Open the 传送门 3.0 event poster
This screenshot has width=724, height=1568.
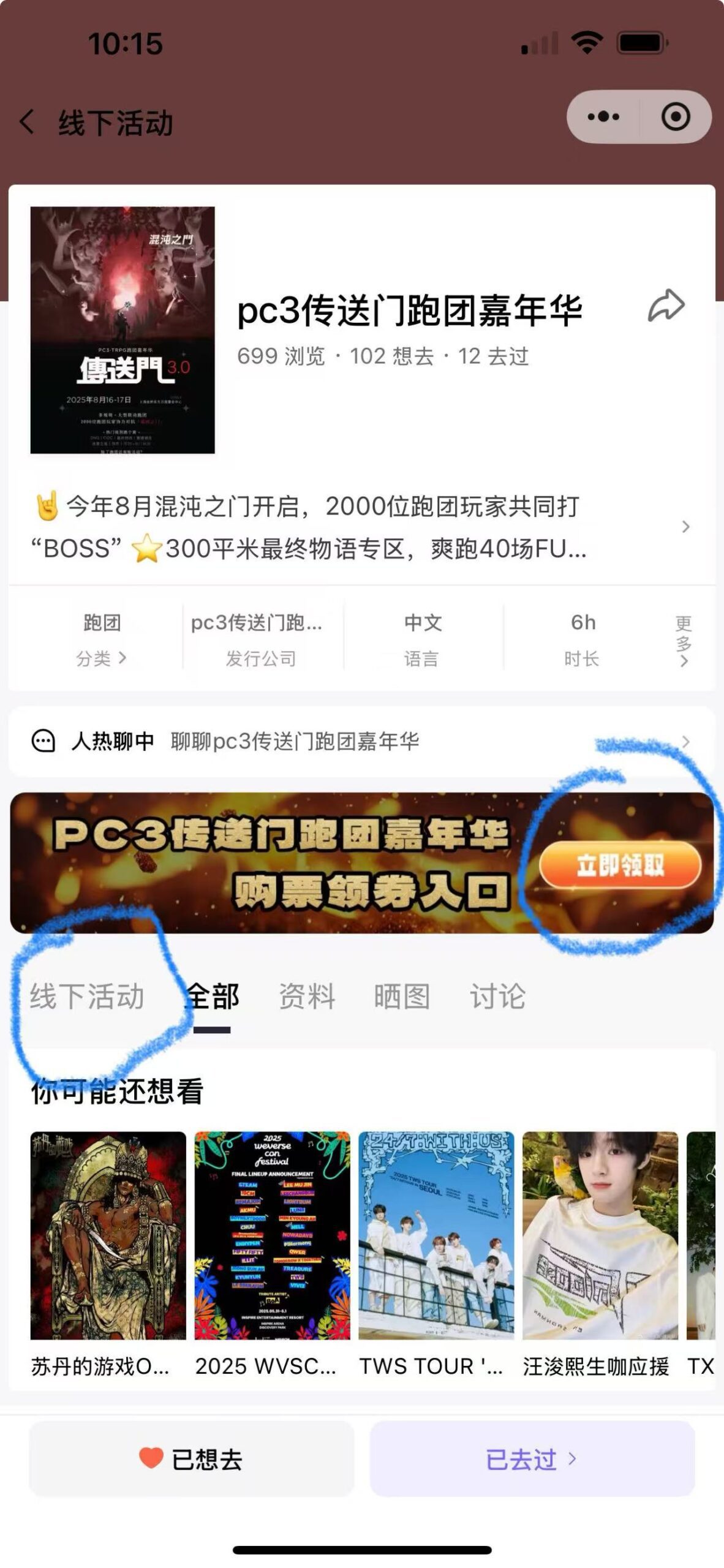123,330
